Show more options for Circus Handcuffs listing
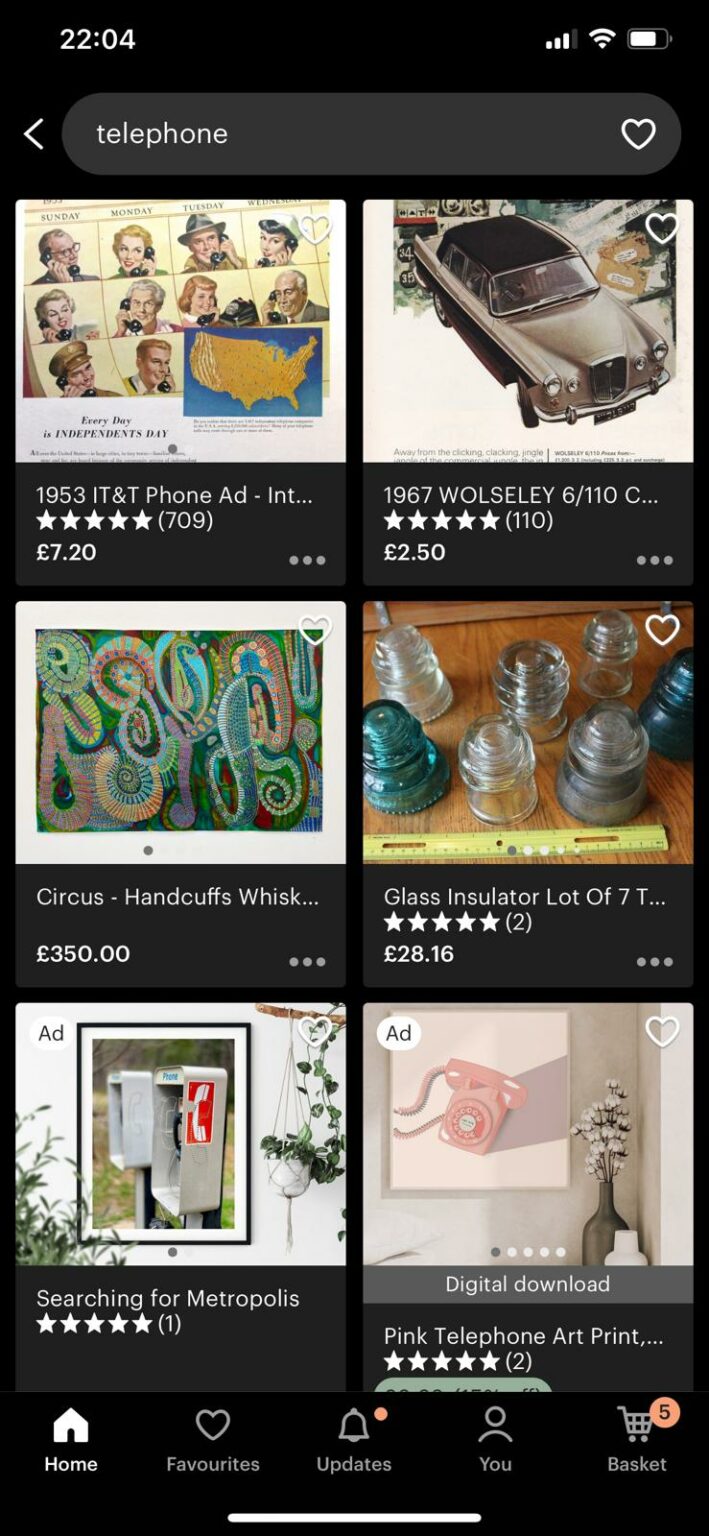The width and height of the screenshot is (709, 1536). 307,962
